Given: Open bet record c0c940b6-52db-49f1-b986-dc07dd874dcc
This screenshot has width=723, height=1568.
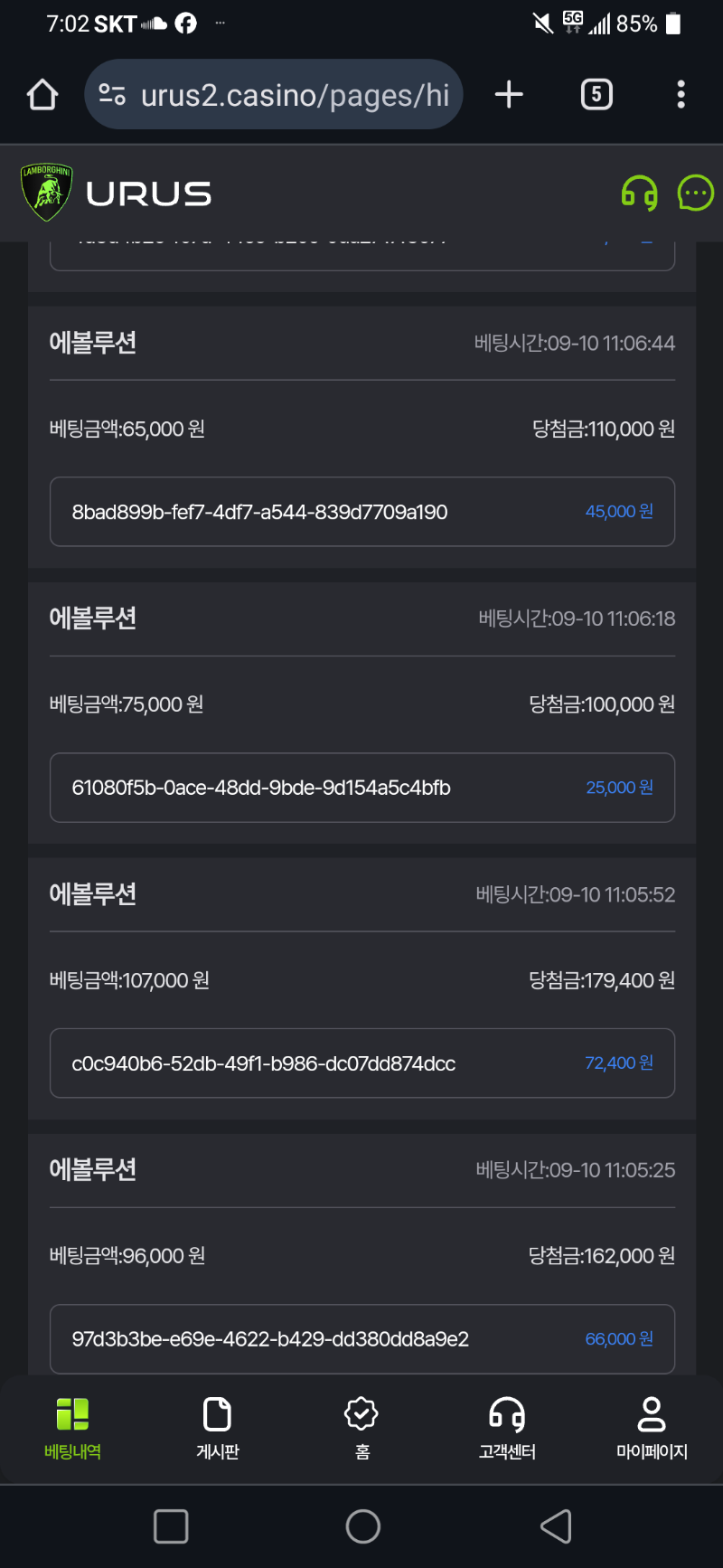Looking at the screenshot, I should click(x=362, y=1063).
